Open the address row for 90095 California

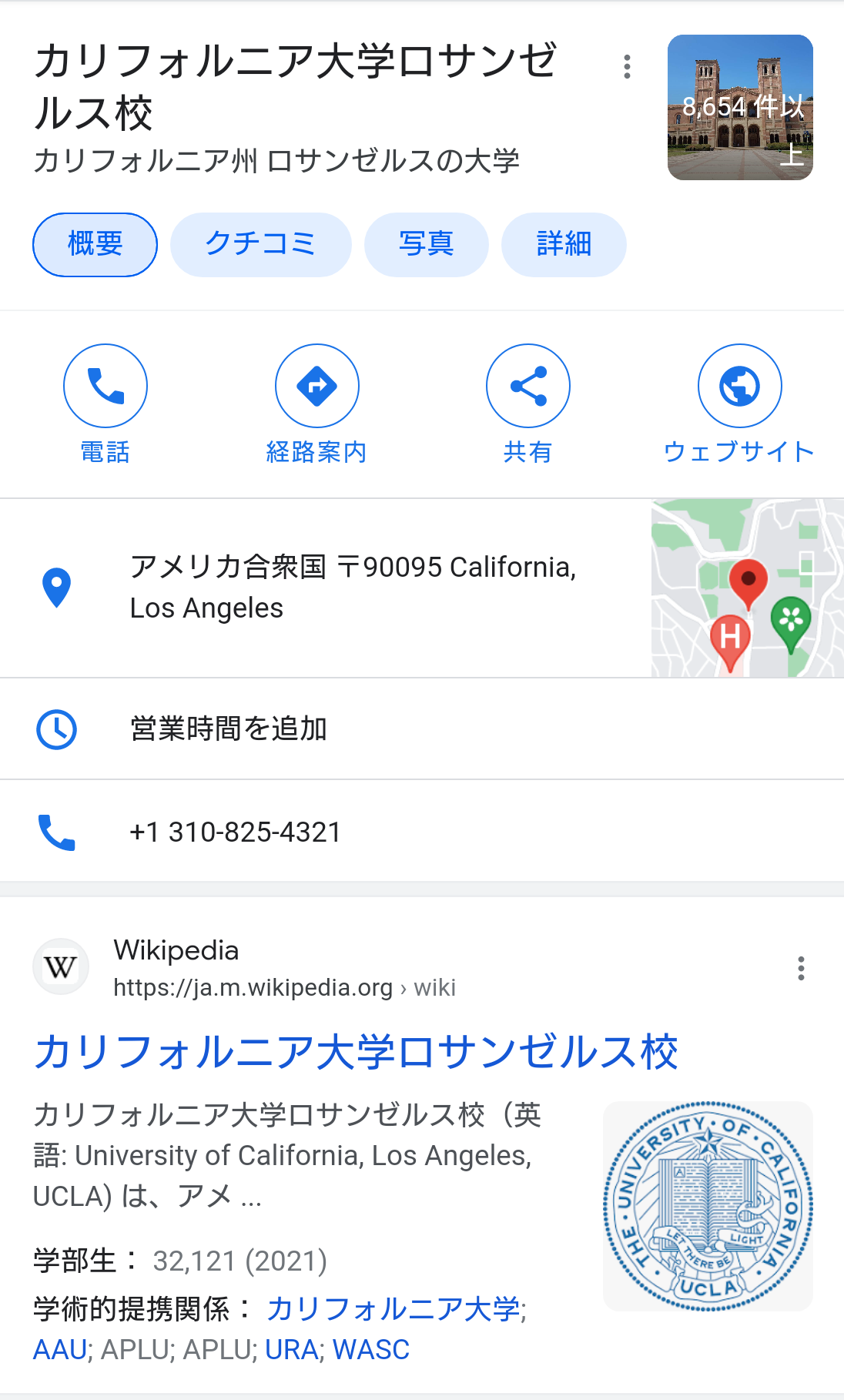(352, 588)
